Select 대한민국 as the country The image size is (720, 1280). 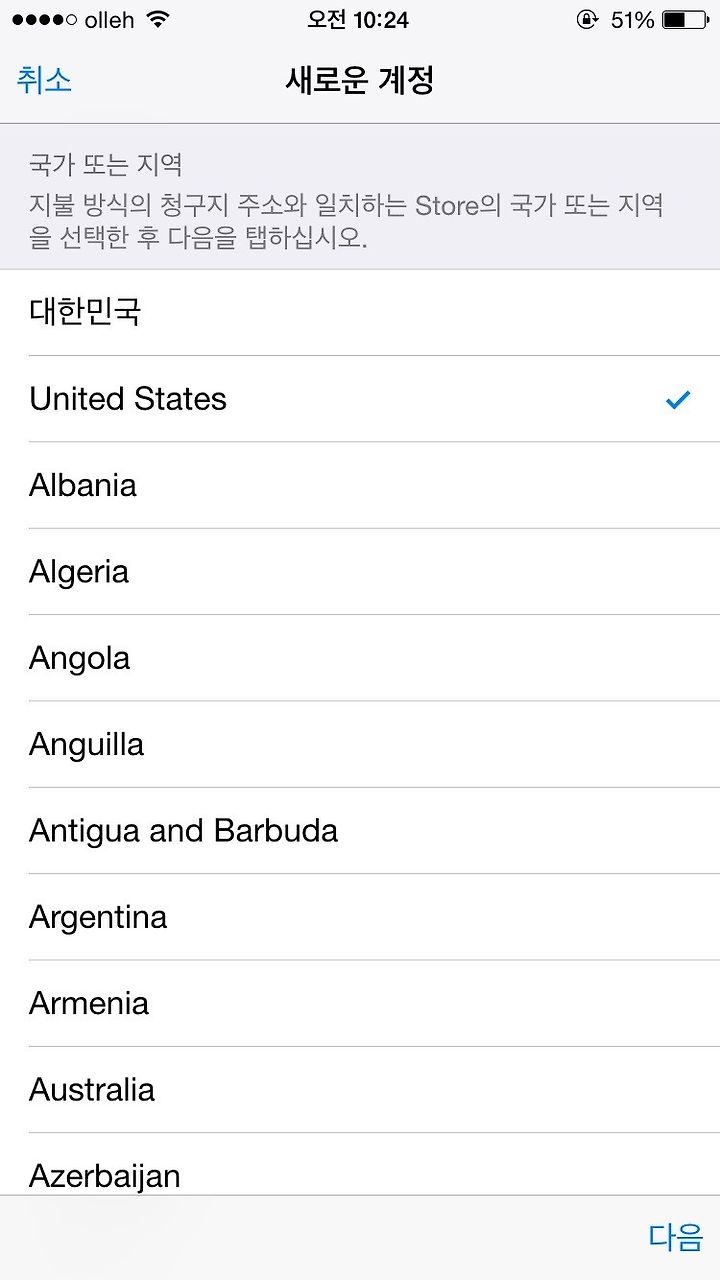click(360, 312)
